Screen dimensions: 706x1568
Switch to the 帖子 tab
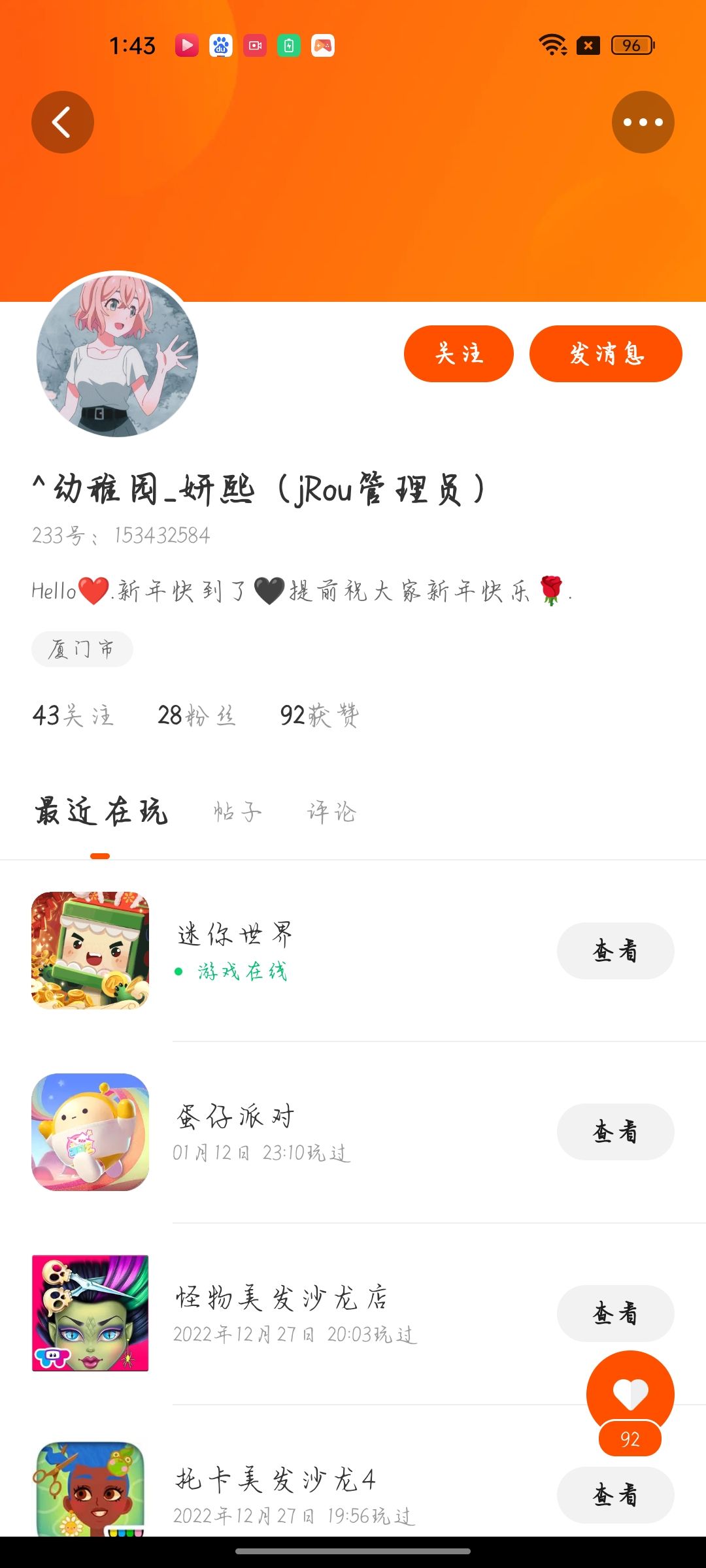(x=237, y=812)
